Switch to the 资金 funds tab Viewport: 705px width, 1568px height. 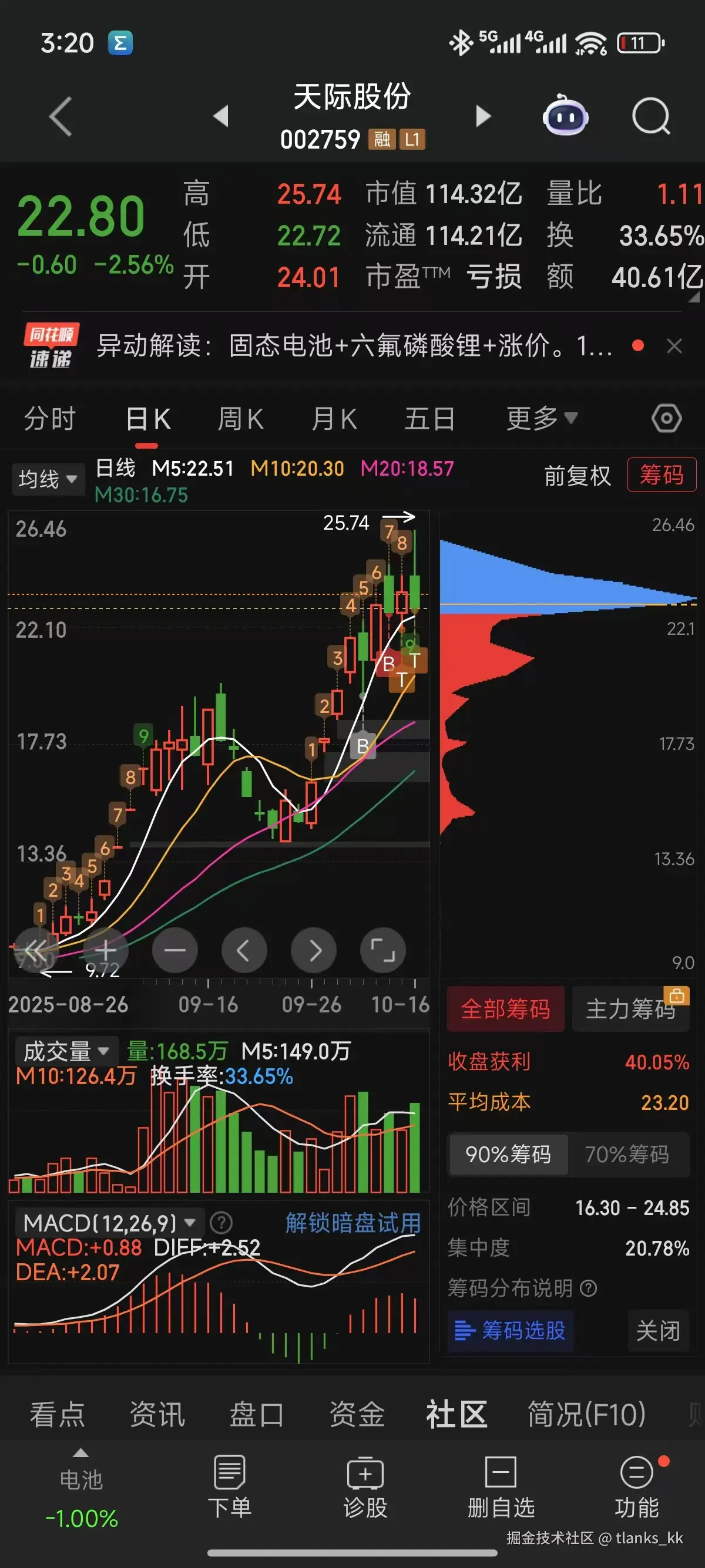(356, 1415)
